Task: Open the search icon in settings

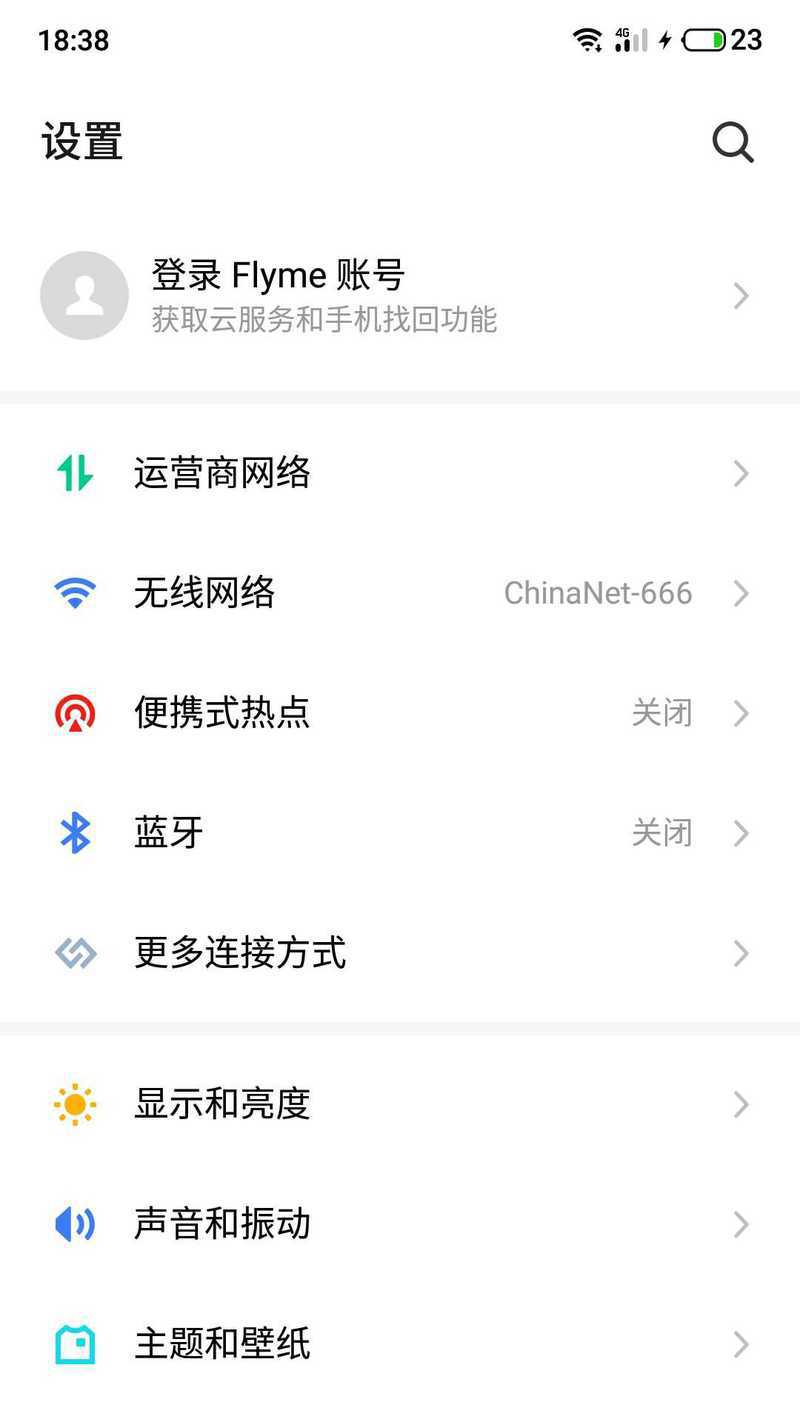Action: (x=732, y=142)
